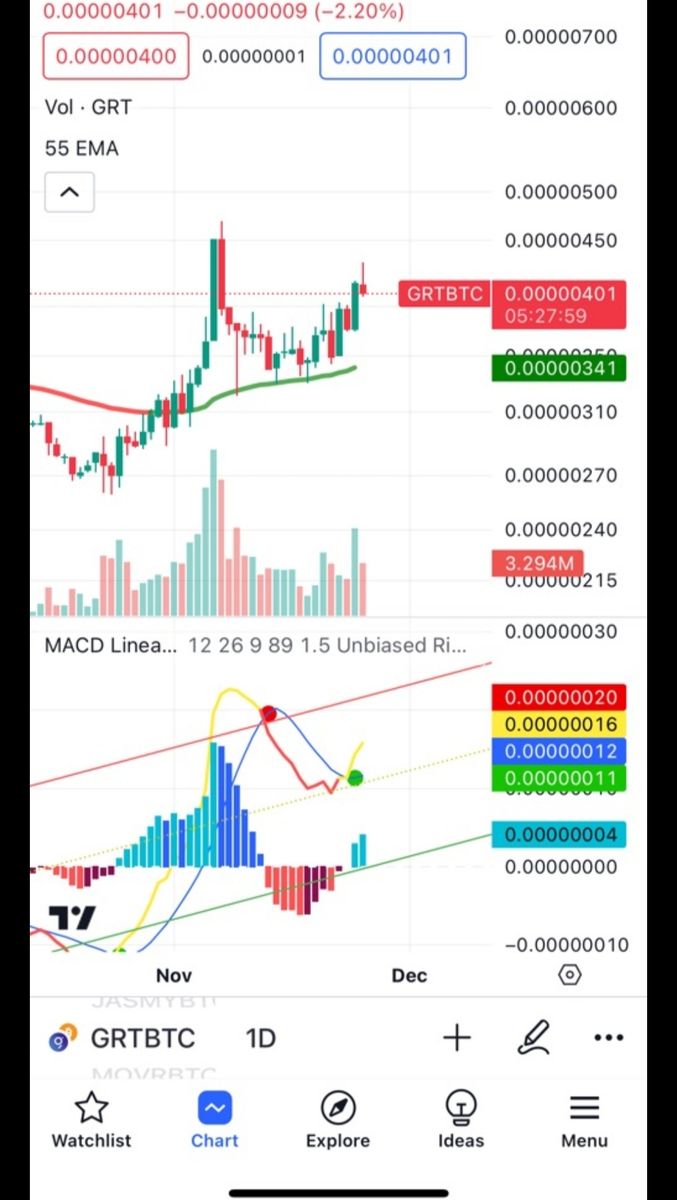Select the Vol · GRT indicator label
This screenshot has width=677, height=1200.
pos(88,107)
